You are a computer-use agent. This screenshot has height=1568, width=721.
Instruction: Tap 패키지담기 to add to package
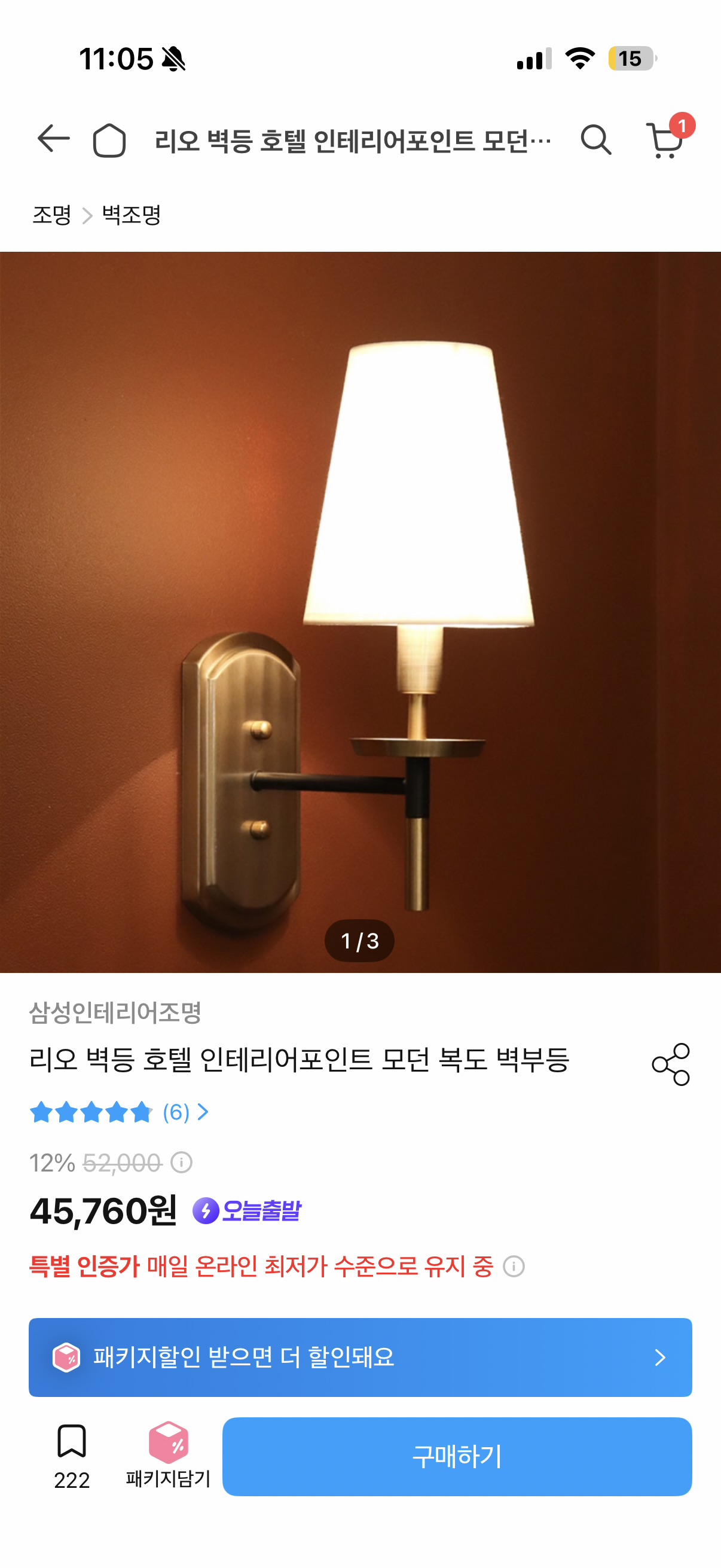(168, 1455)
